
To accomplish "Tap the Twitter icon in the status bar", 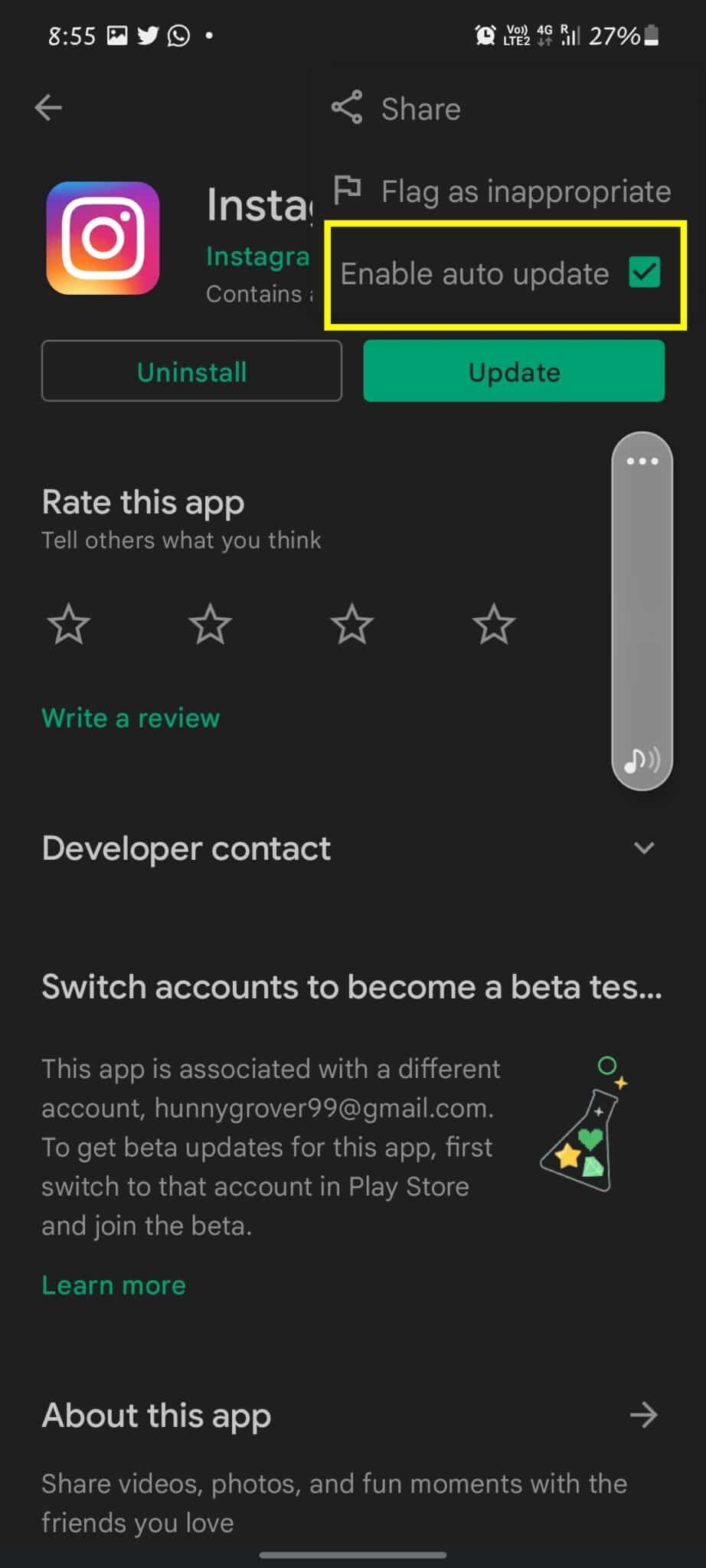I will click(149, 35).
